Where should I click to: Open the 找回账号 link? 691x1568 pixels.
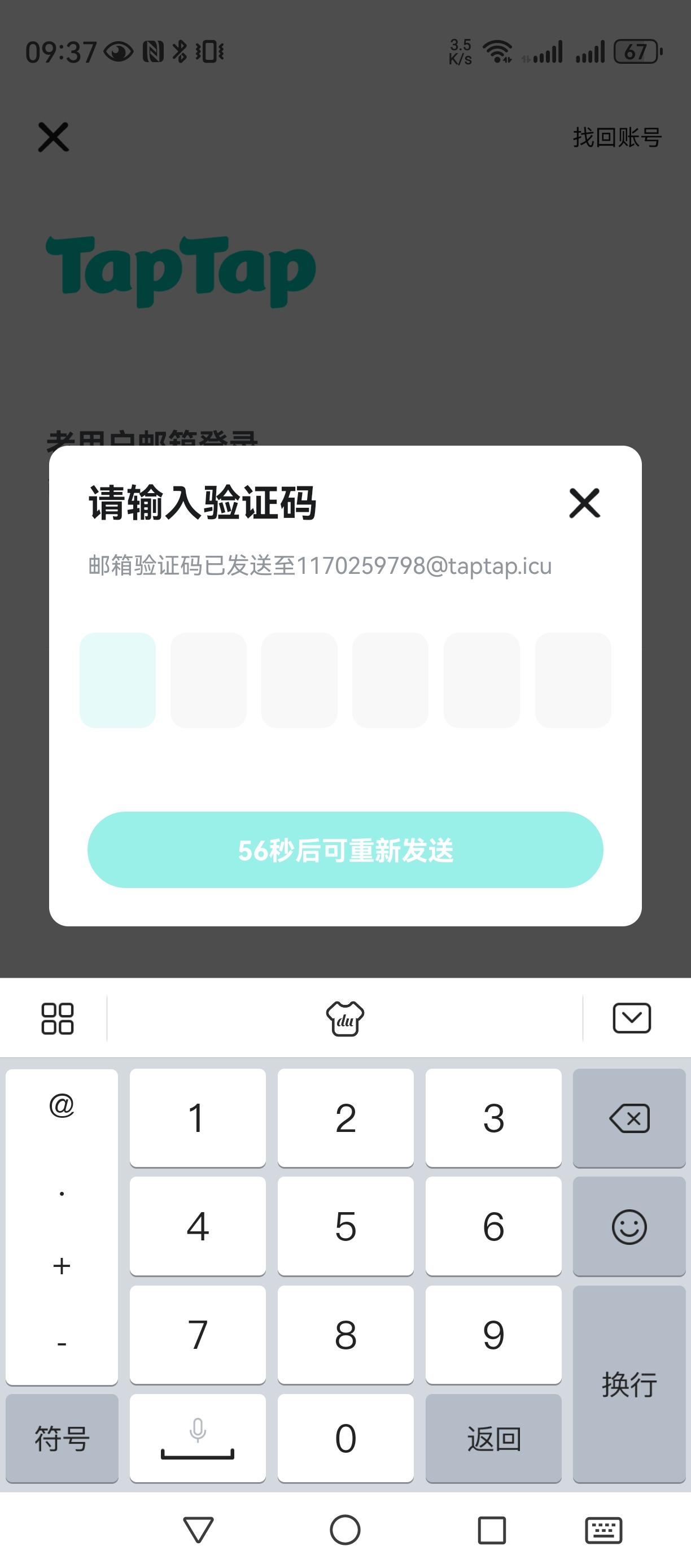[x=616, y=138]
